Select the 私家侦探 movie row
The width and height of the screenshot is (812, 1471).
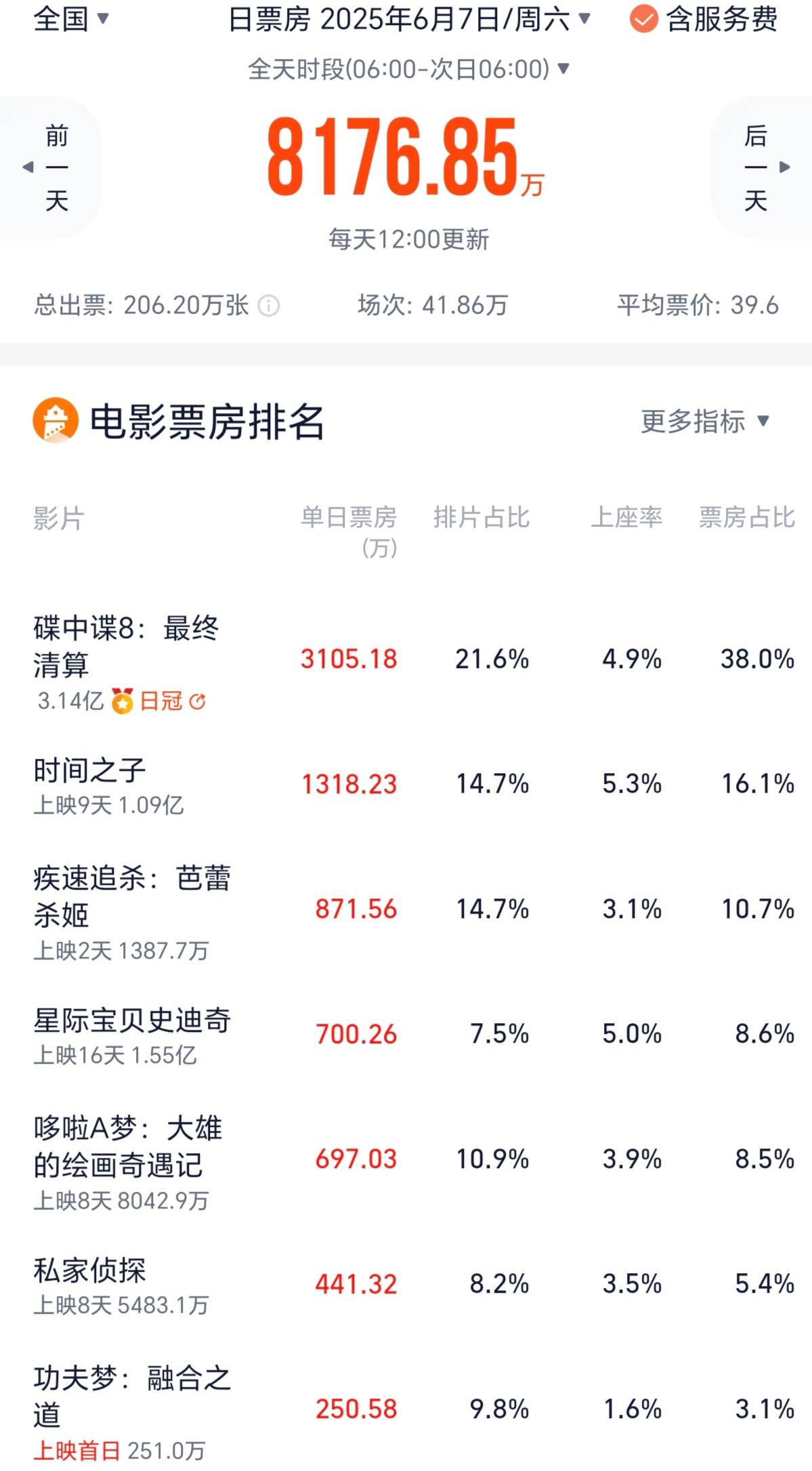[x=406, y=1285]
